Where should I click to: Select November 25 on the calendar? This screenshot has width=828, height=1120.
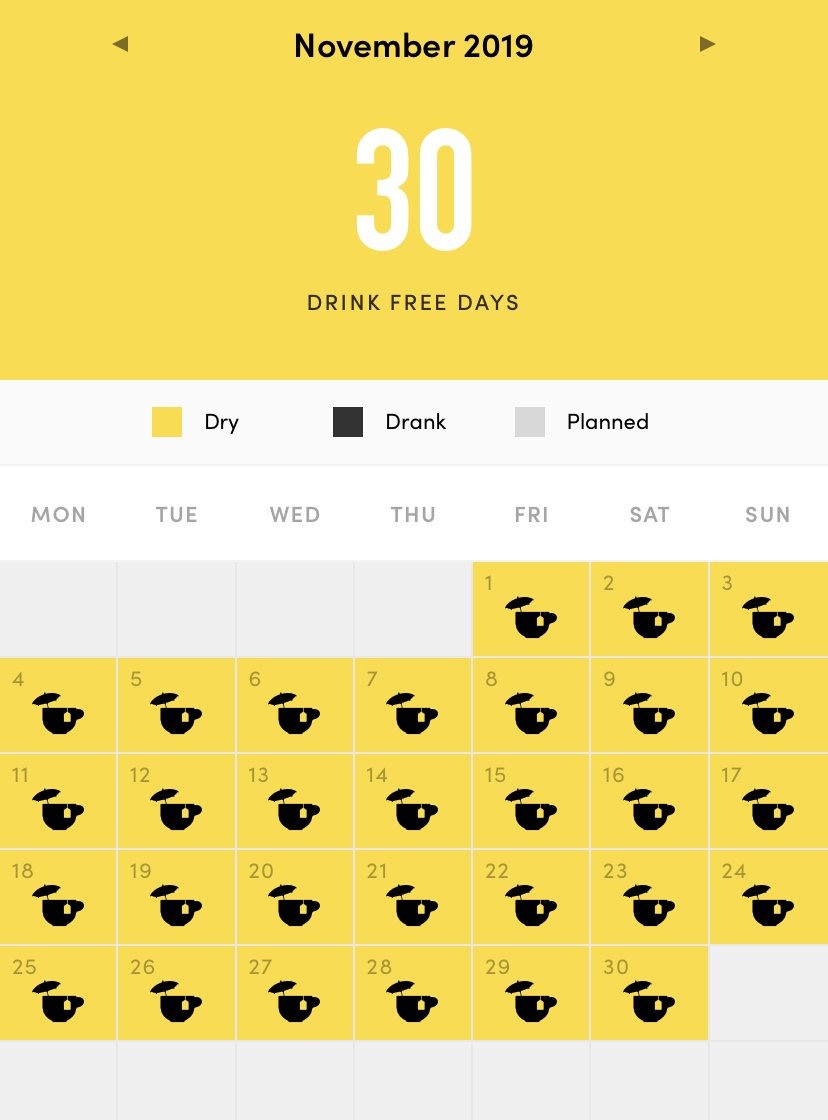pos(58,993)
